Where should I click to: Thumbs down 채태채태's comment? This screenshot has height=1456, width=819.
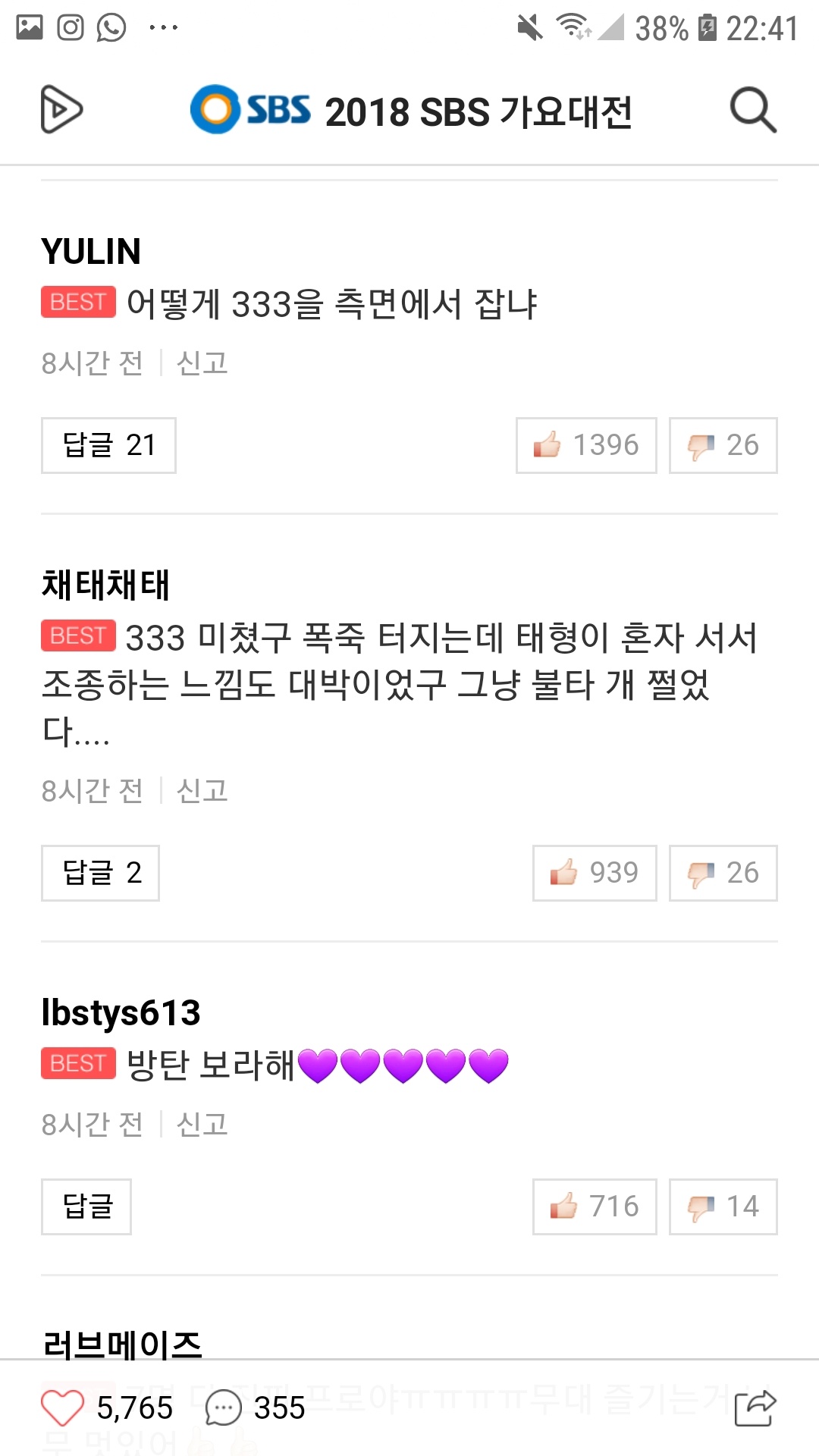click(723, 873)
